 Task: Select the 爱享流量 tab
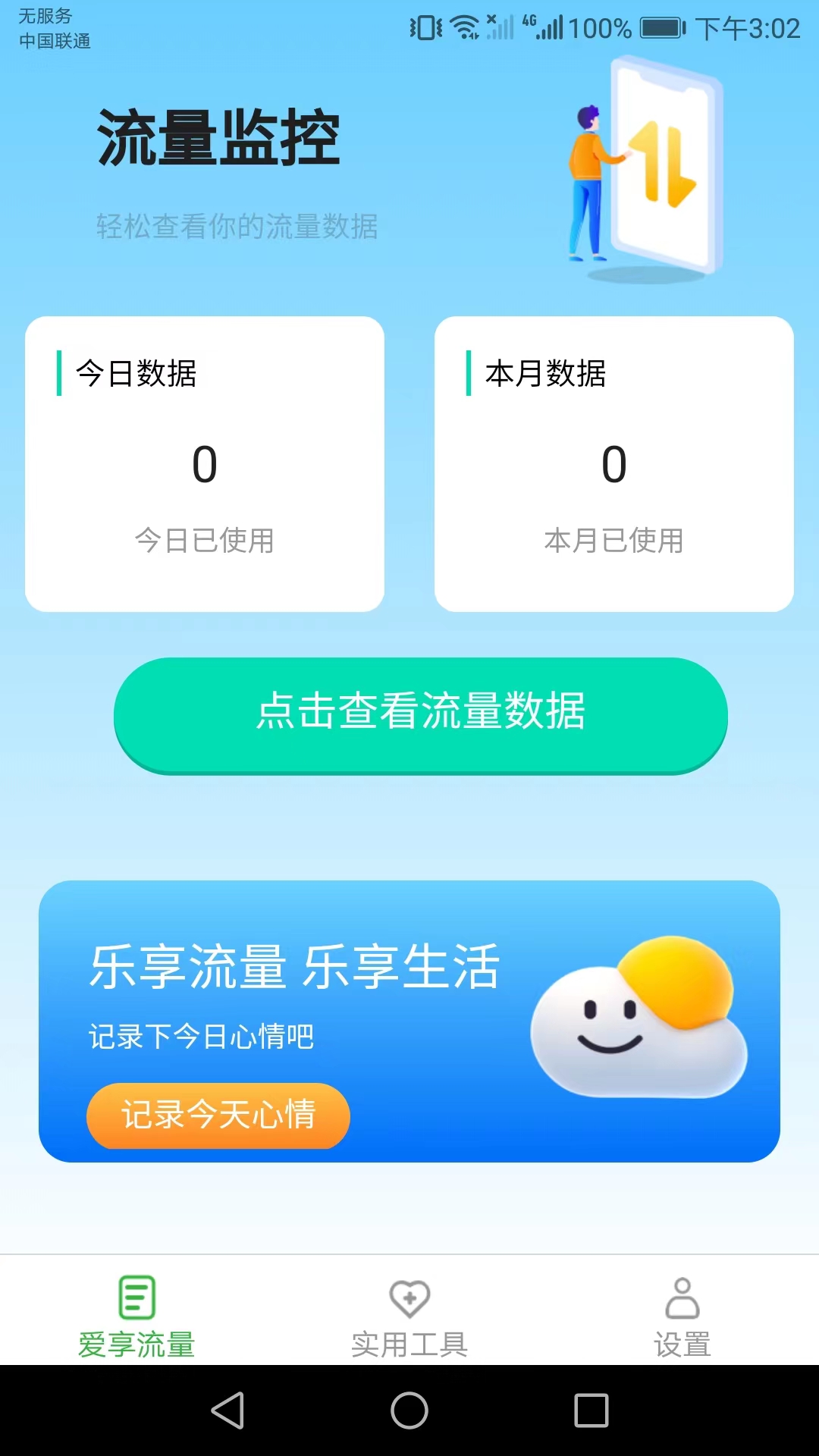click(x=136, y=1317)
